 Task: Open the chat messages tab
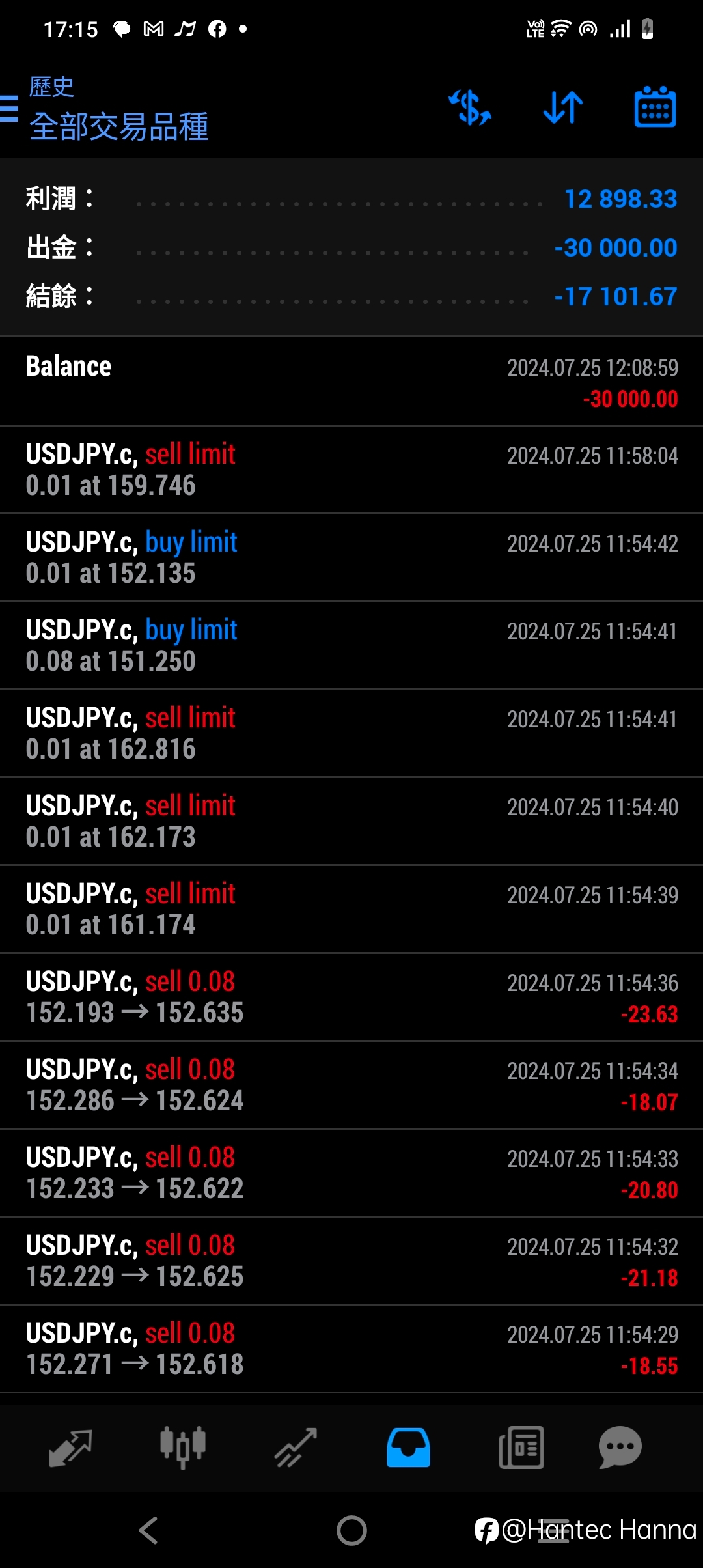click(620, 1448)
